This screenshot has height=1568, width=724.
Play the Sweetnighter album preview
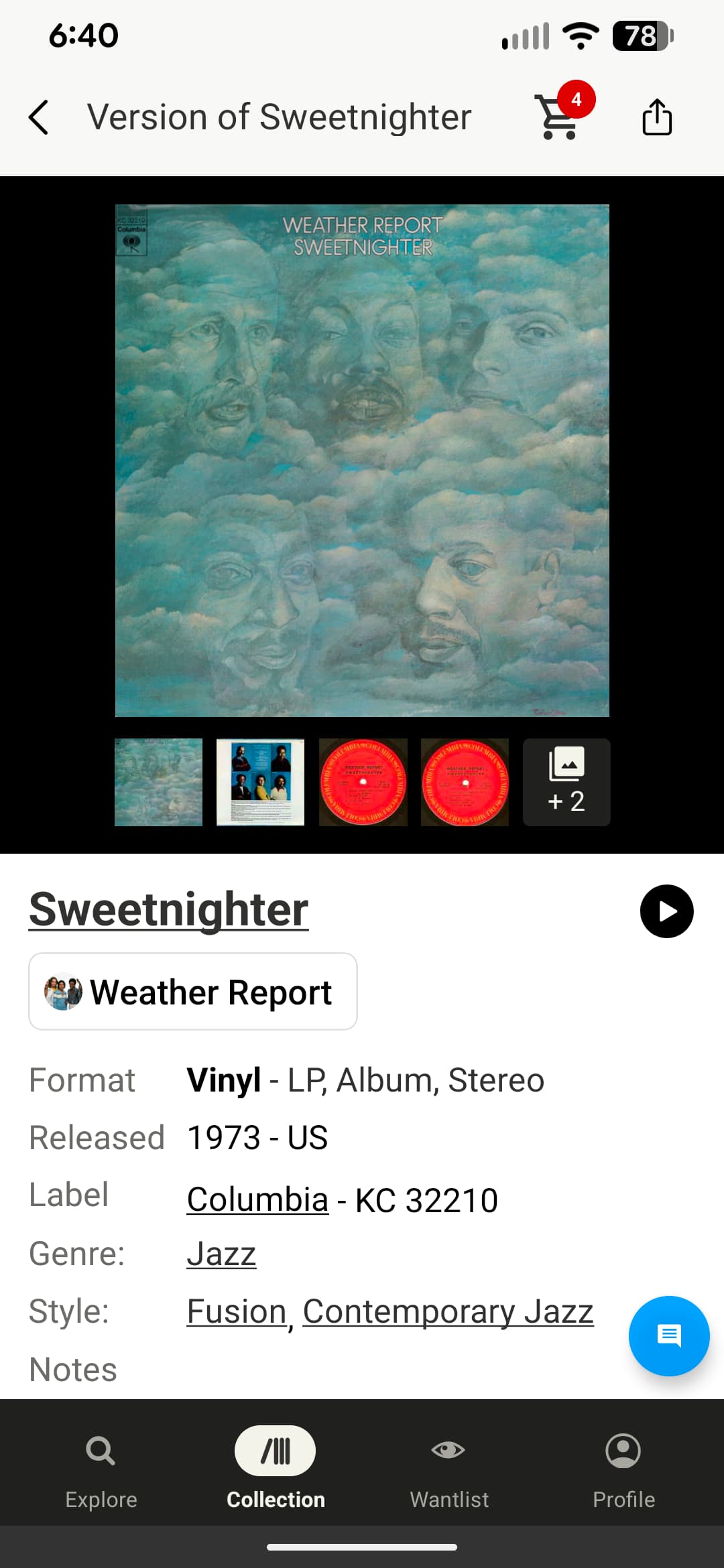point(666,911)
